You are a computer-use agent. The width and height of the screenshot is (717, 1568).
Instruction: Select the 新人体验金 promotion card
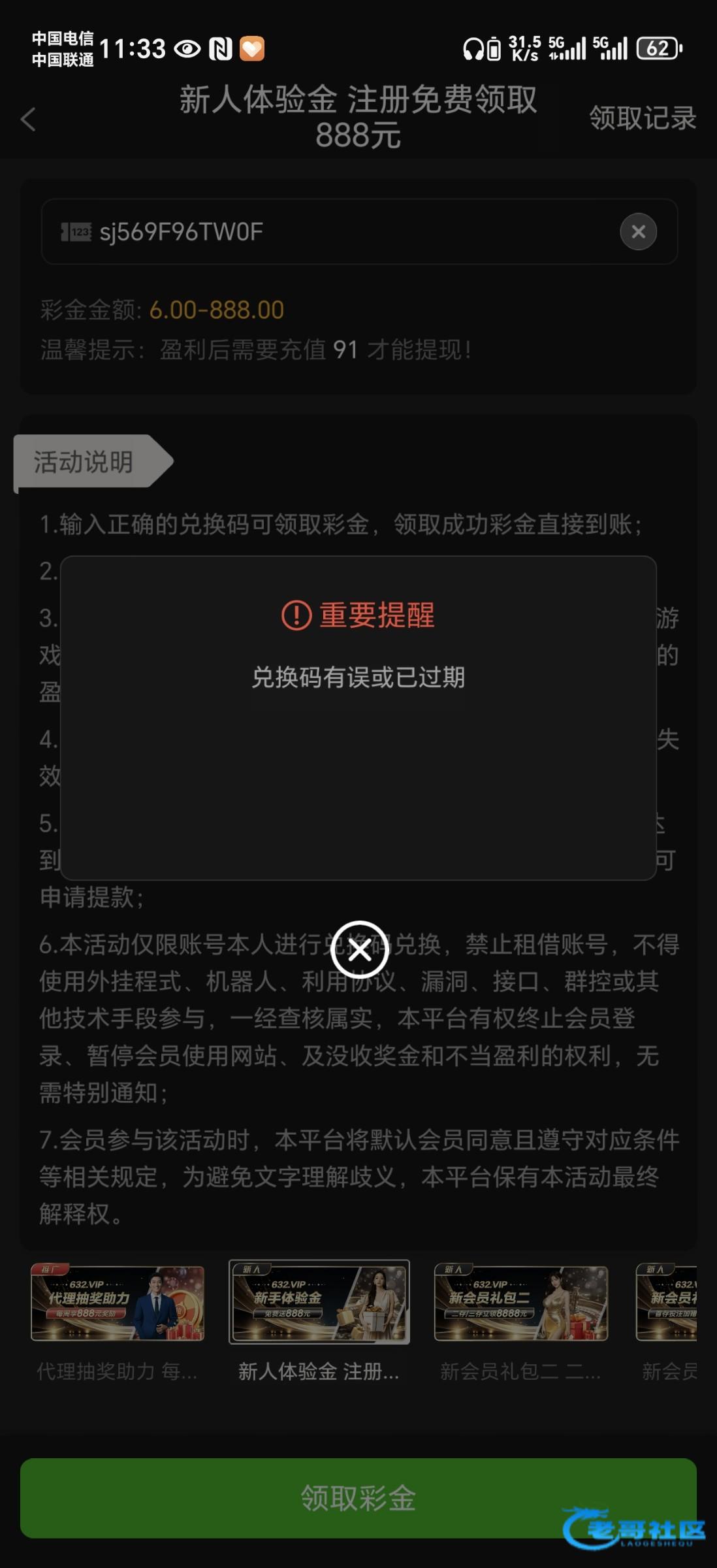coord(319,1323)
